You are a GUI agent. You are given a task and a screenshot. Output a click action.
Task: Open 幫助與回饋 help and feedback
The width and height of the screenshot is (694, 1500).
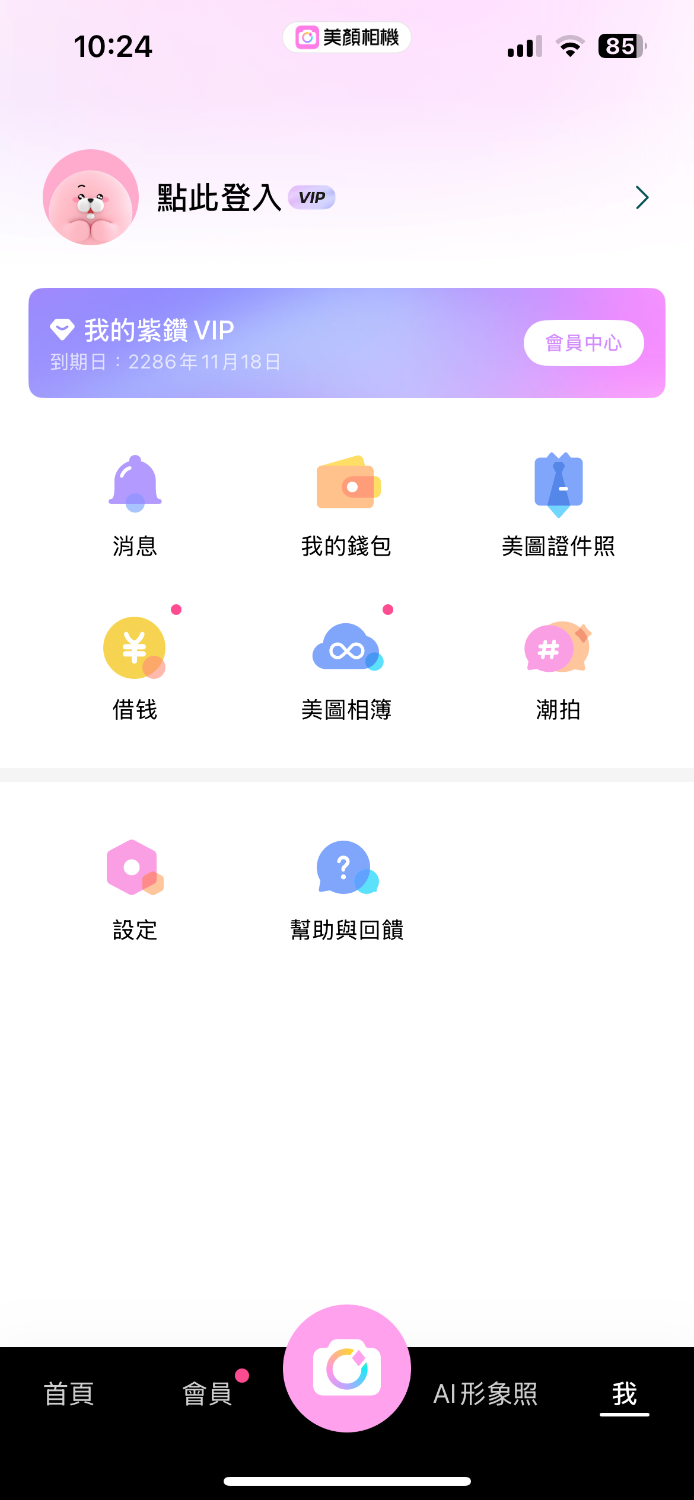tap(346, 889)
